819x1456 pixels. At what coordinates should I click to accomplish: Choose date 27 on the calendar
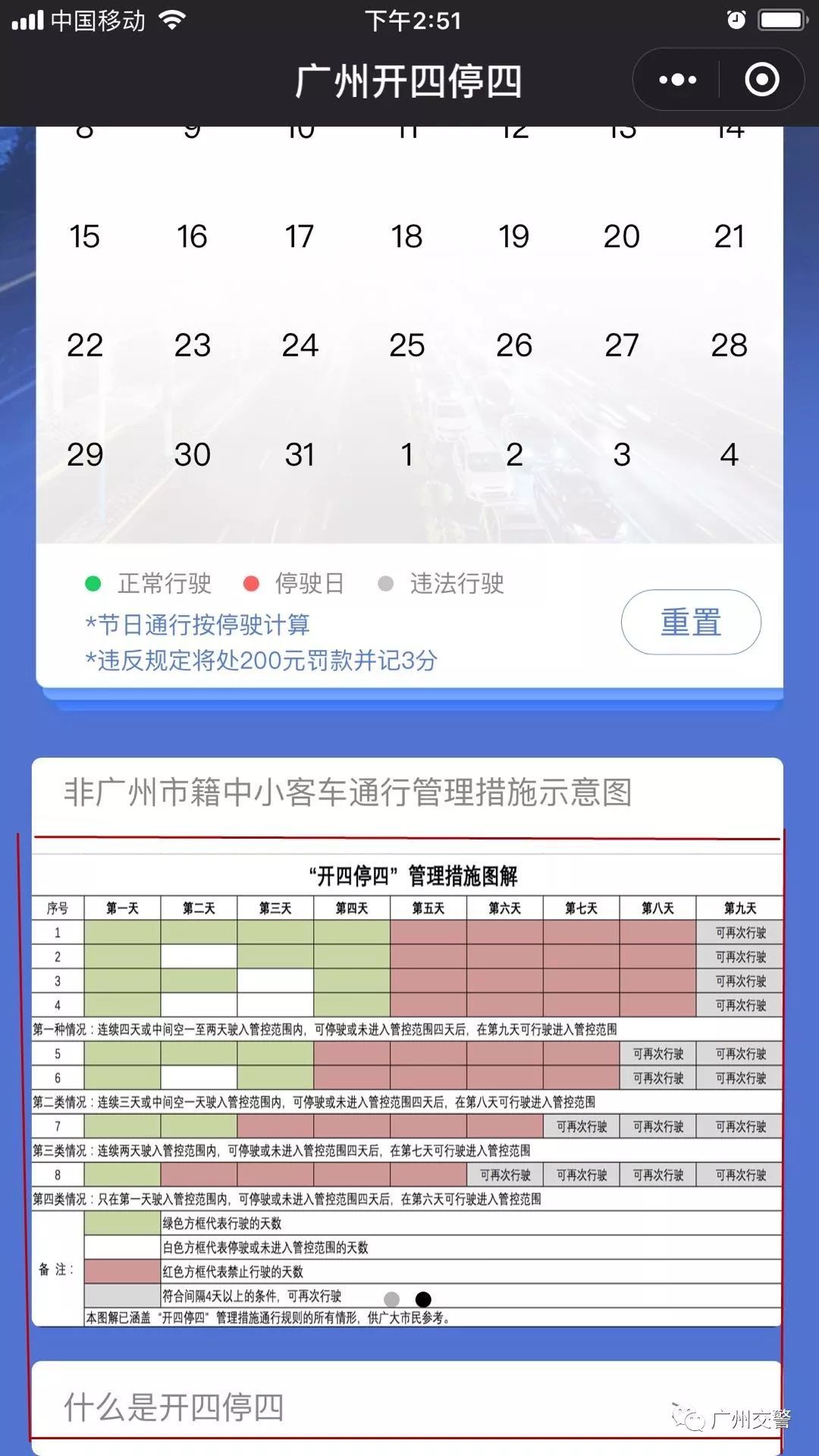pyautogui.click(x=621, y=346)
